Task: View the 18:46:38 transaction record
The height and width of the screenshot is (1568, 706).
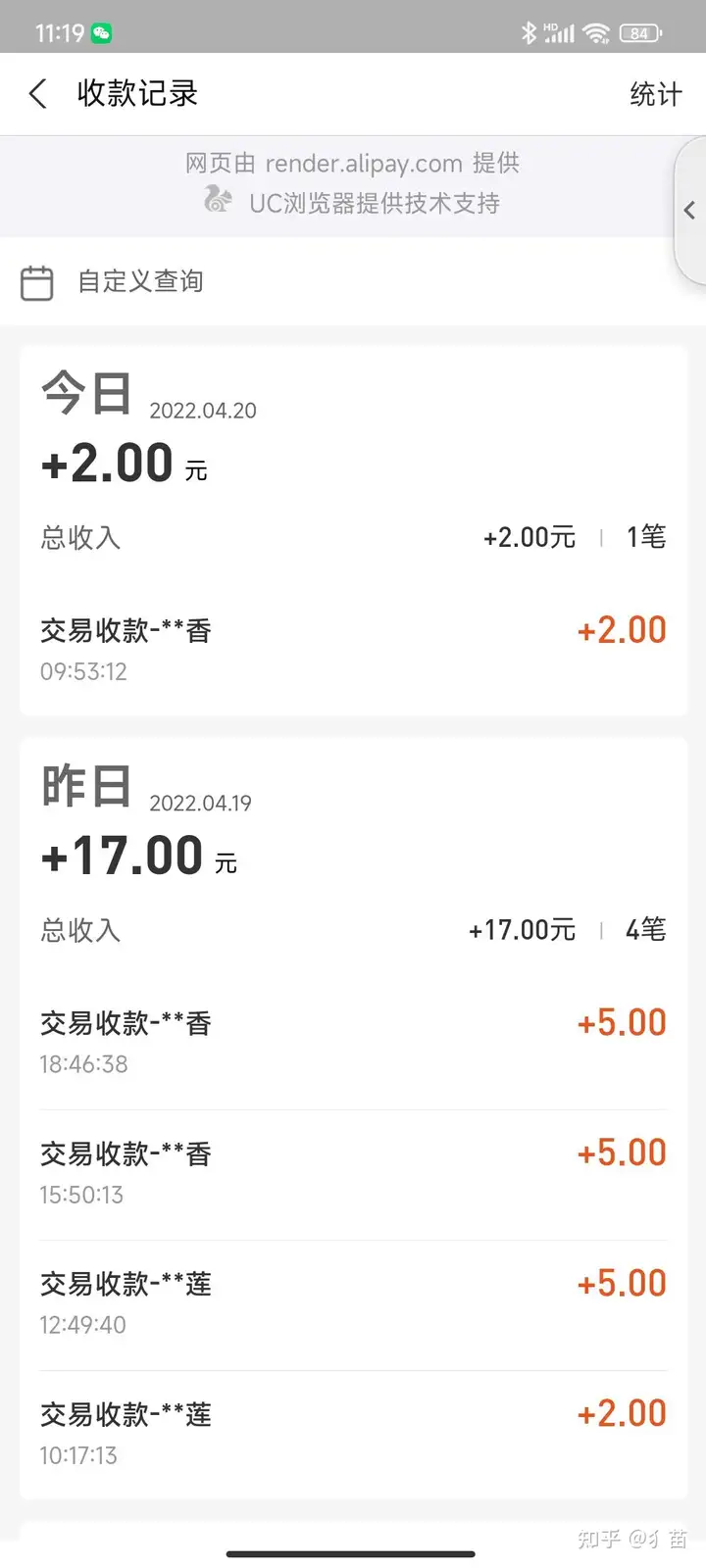Action: pyautogui.click(x=353, y=1042)
